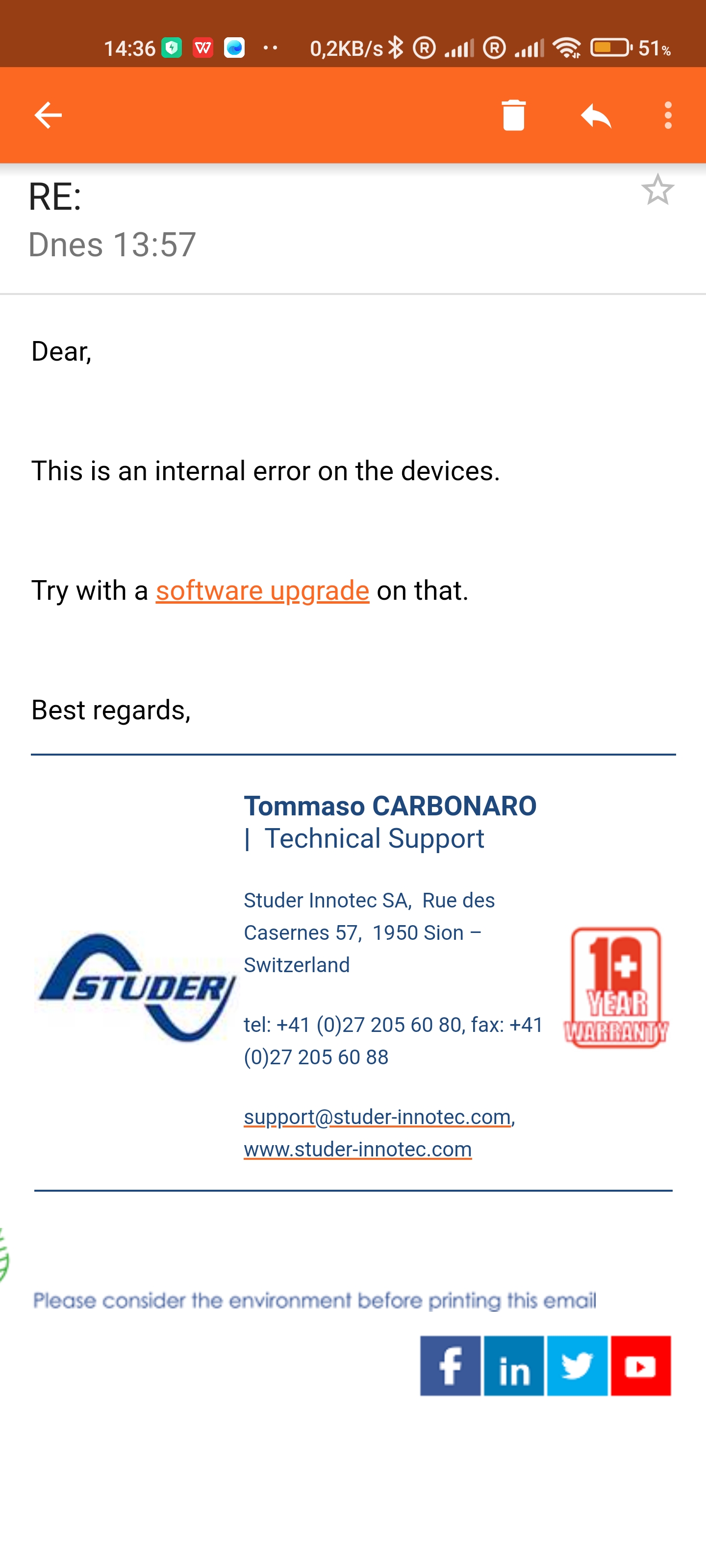Star this email
Viewport: 706px width, 1568px height.
(657, 190)
